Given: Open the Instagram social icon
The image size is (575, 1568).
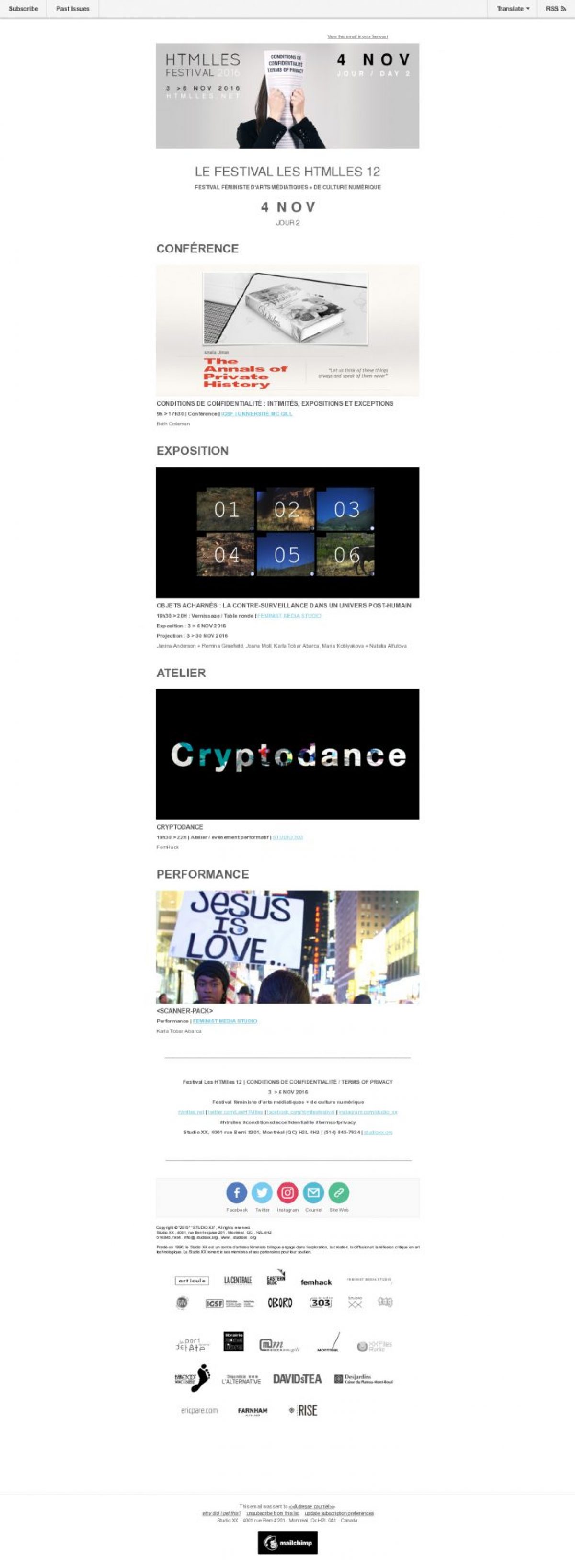Looking at the screenshot, I should (287, 1192).
